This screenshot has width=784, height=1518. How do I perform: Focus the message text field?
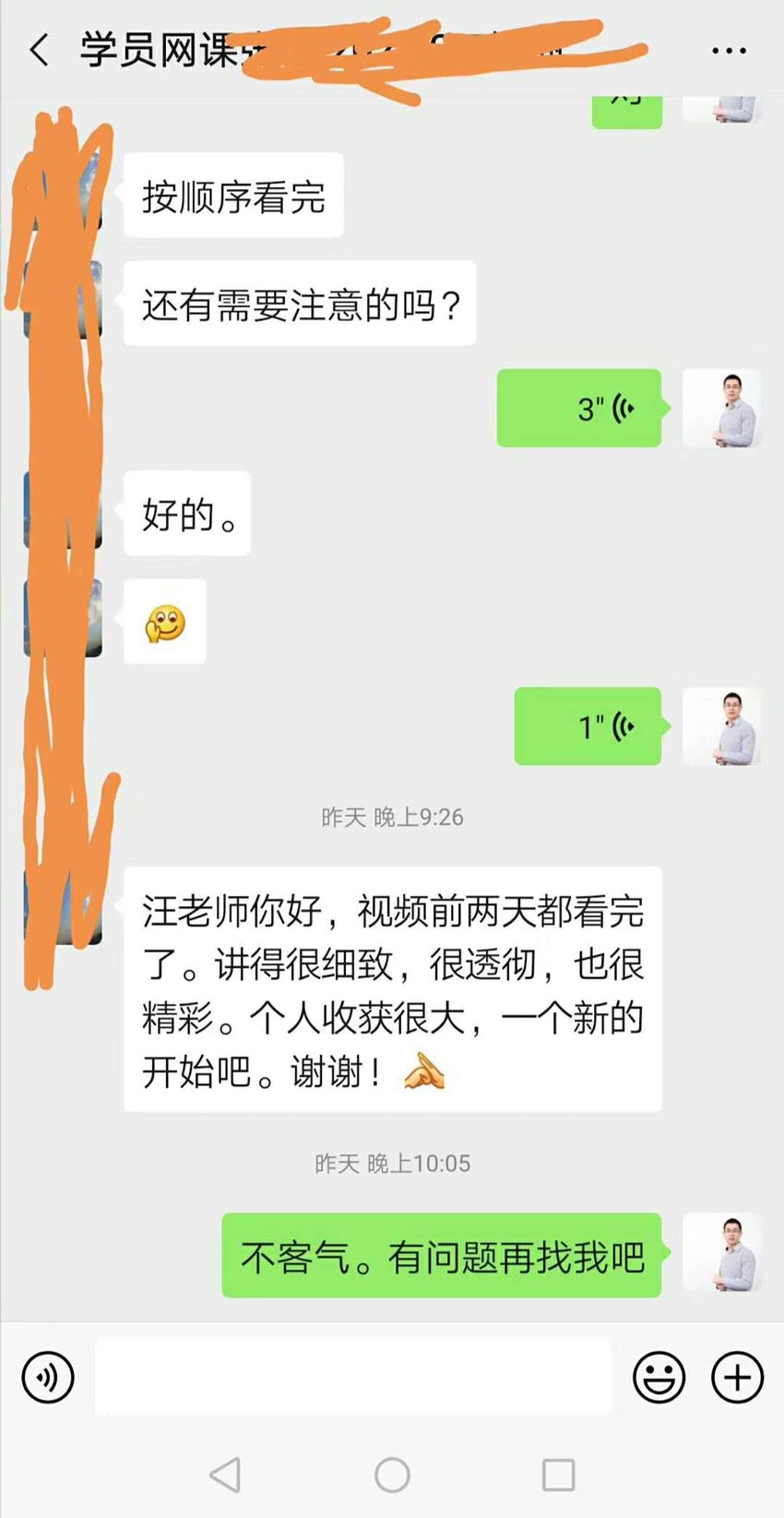click(x=353, y=1377)
